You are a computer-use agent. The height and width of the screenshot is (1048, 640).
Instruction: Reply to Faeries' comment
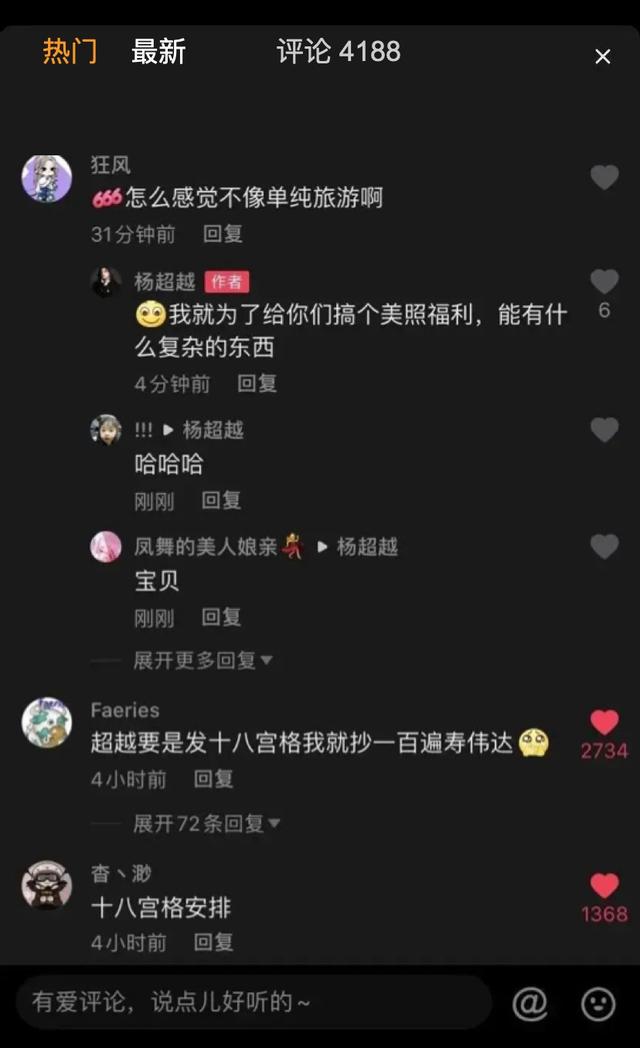(213, 778)
